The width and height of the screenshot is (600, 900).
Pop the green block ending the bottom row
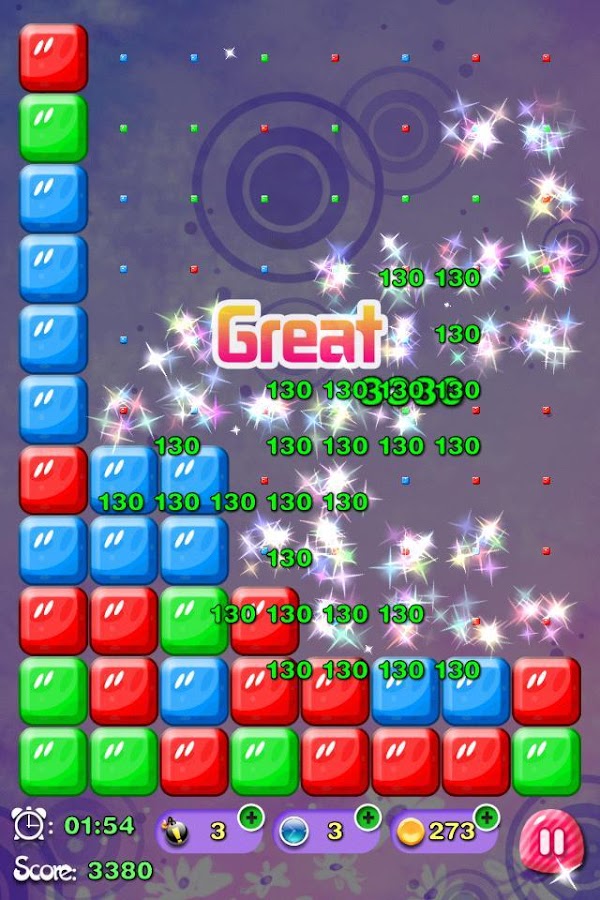point(546,761)
